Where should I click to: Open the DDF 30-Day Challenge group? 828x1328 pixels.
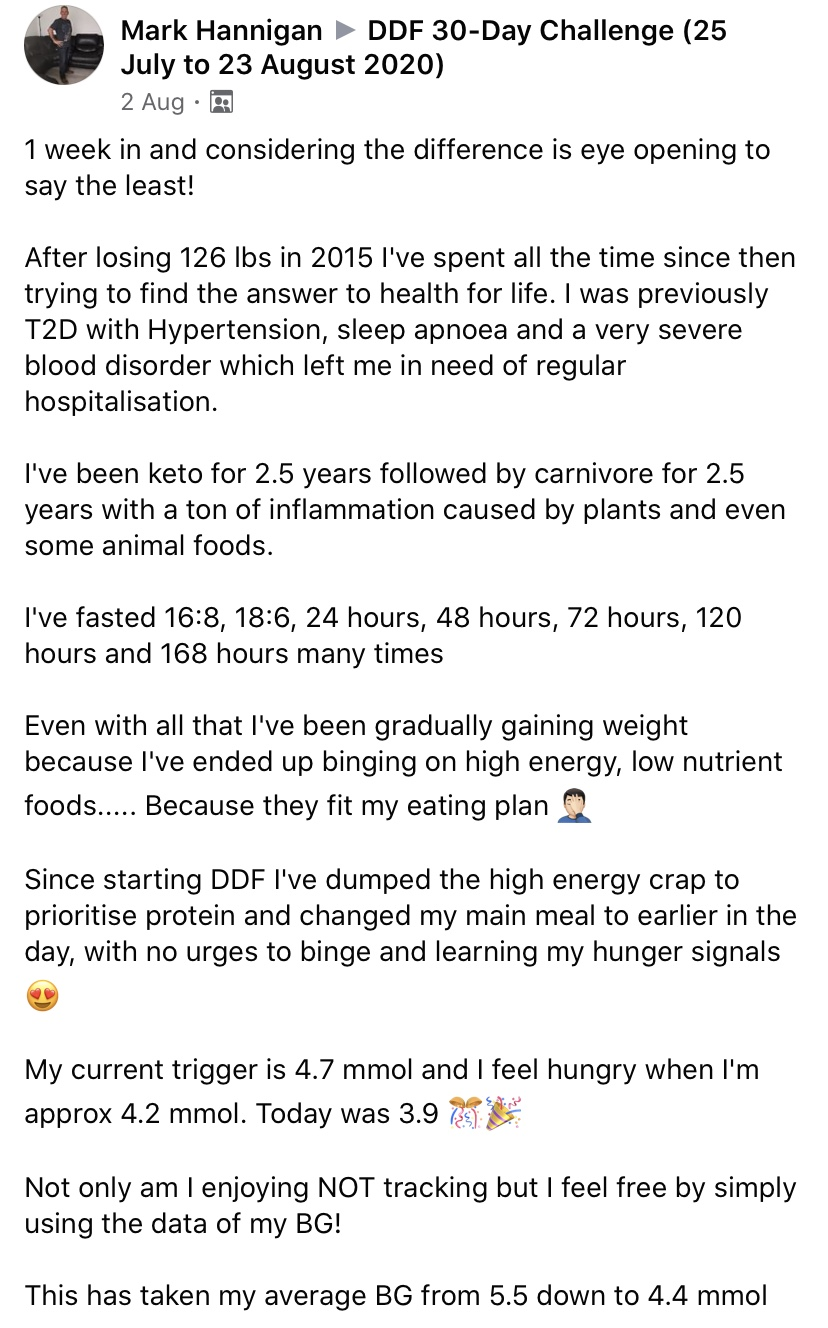[x=546, y=31]
